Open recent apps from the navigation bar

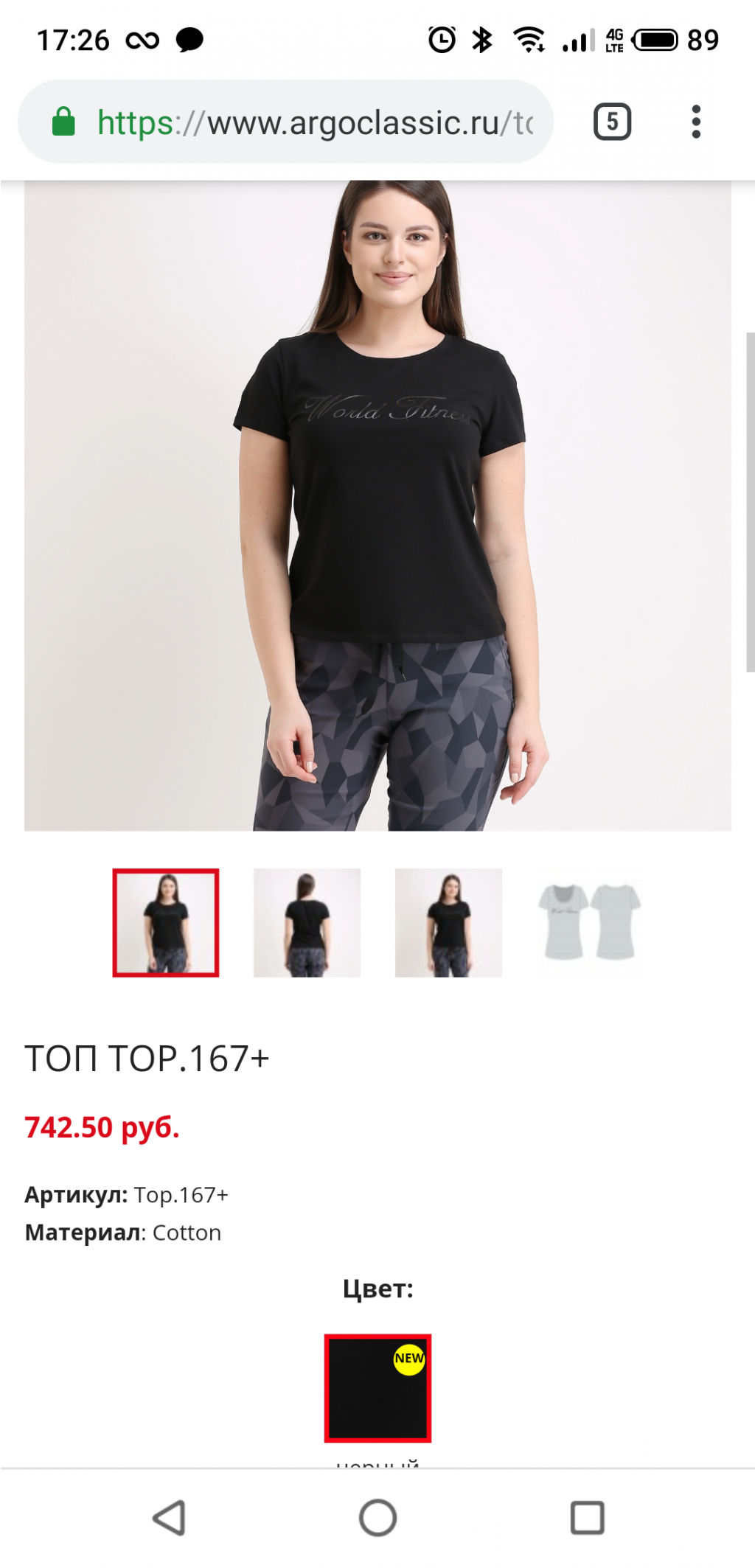[587, 1518]
